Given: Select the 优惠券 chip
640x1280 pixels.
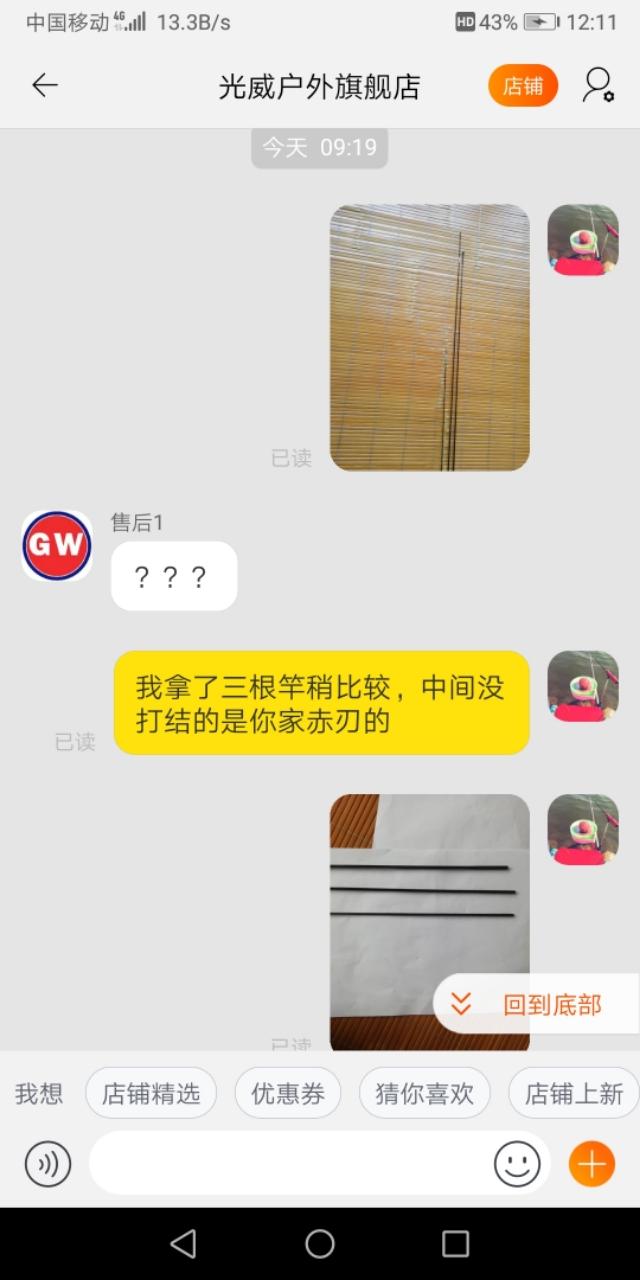Looking at the screenshot, I should tap(288, 1093).
